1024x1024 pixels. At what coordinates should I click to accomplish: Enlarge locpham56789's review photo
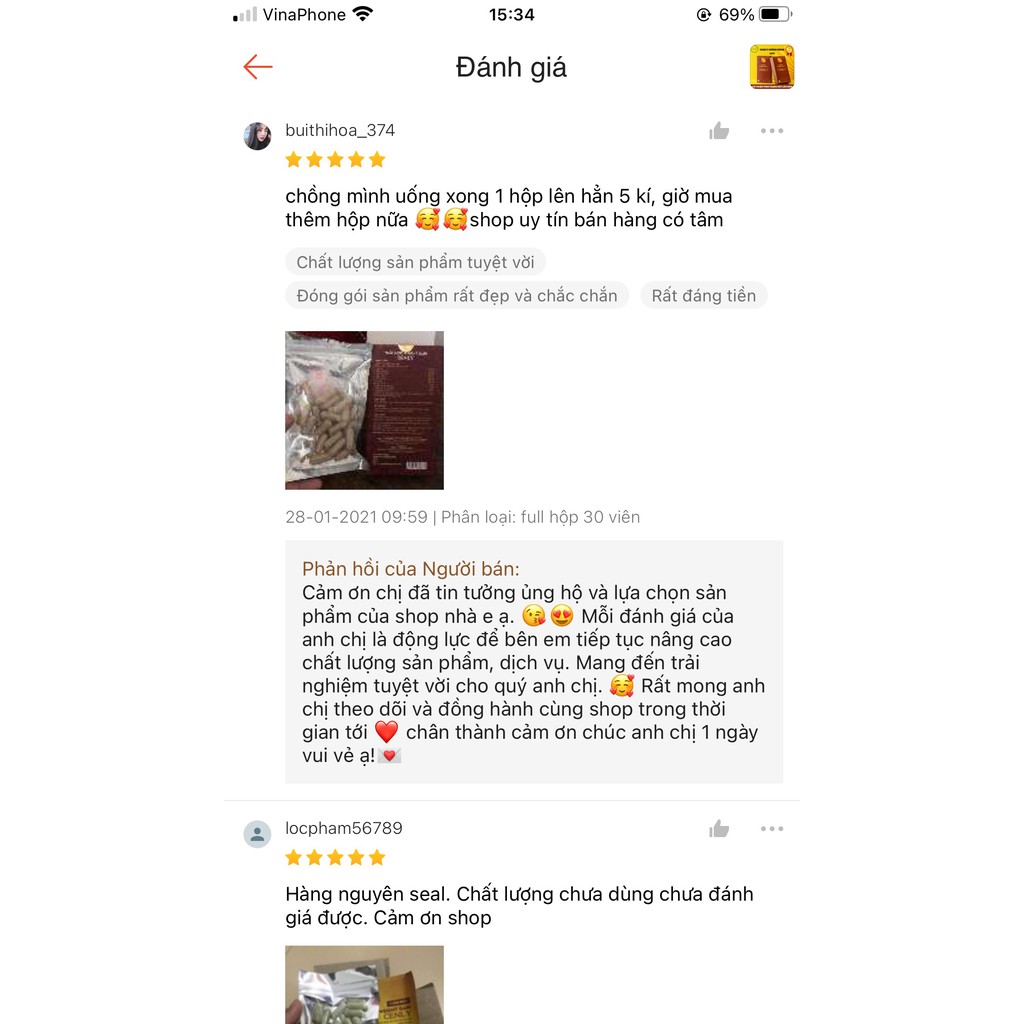364,984
